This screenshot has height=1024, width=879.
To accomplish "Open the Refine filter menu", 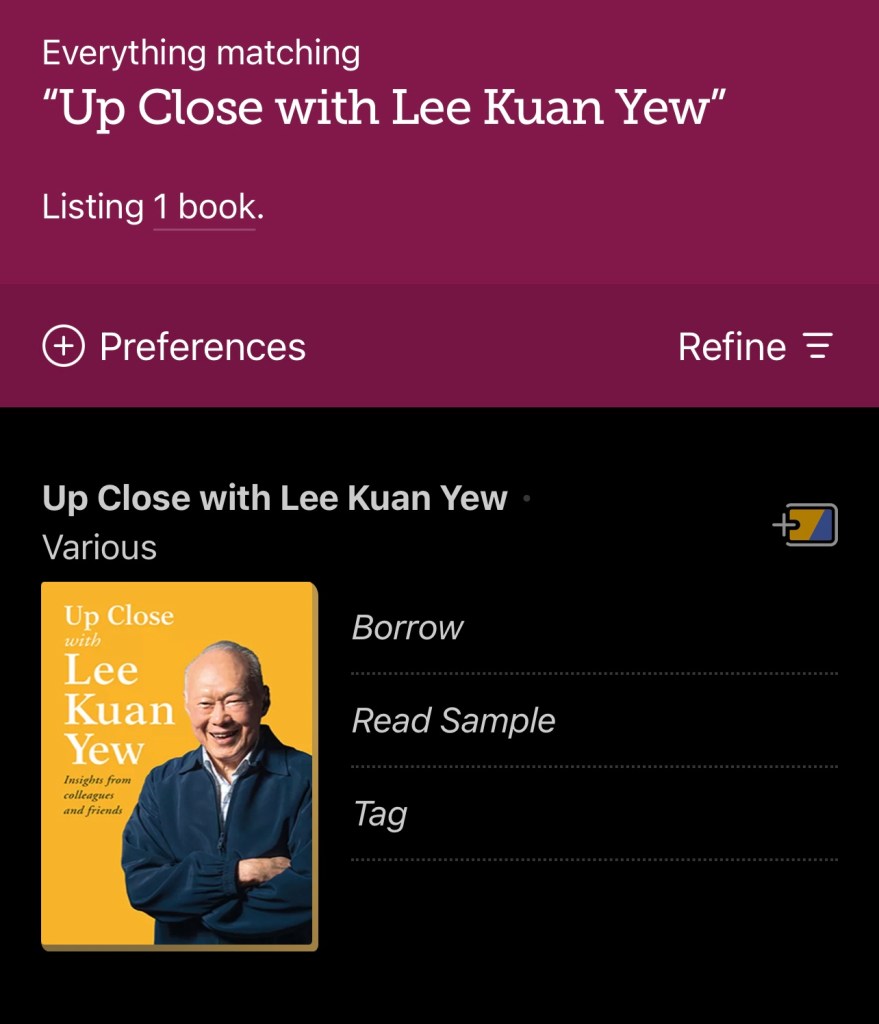I will [x=755, y=347].
